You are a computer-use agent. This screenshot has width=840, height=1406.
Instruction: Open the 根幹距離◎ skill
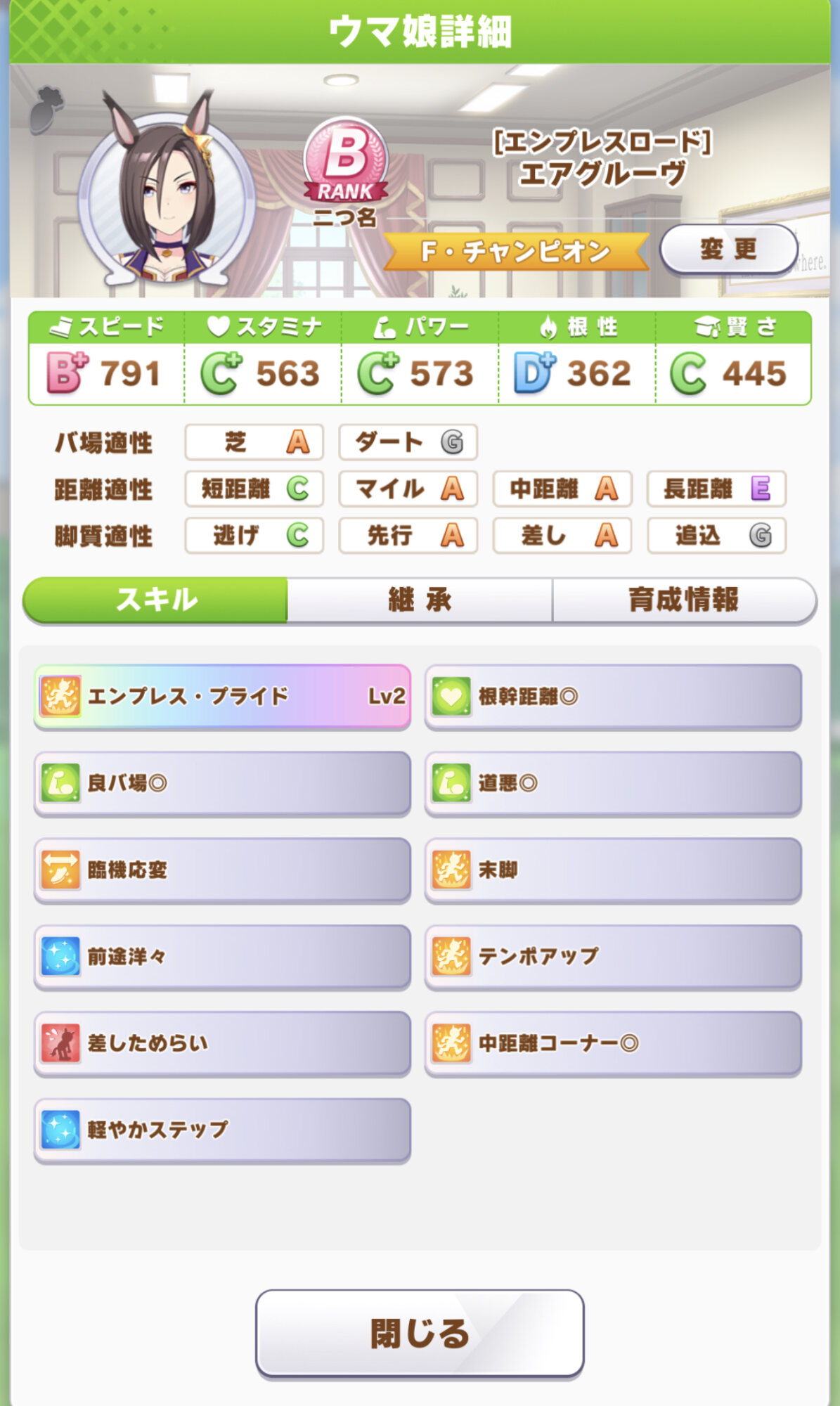point(613,696)
